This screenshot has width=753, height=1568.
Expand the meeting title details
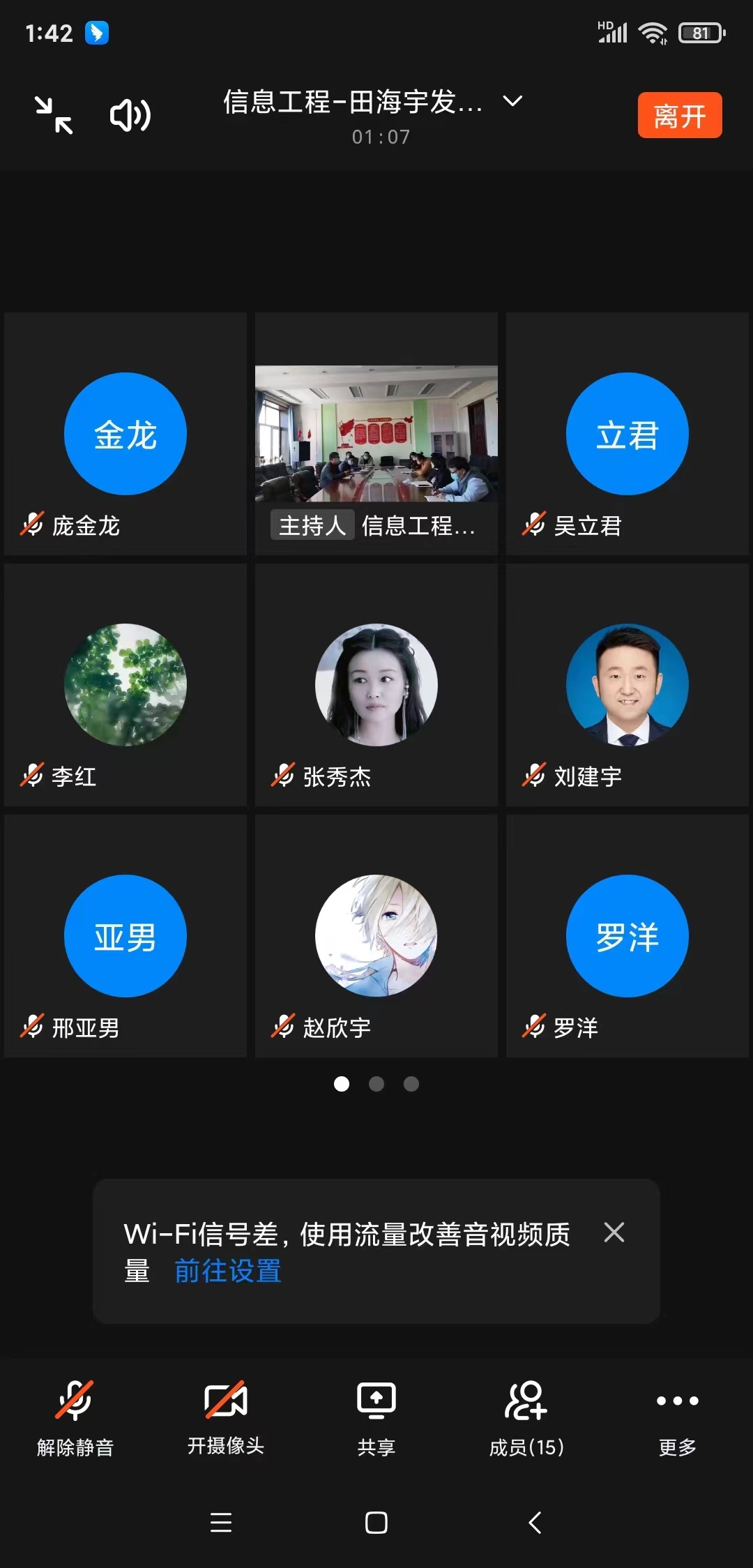[512, 102]
